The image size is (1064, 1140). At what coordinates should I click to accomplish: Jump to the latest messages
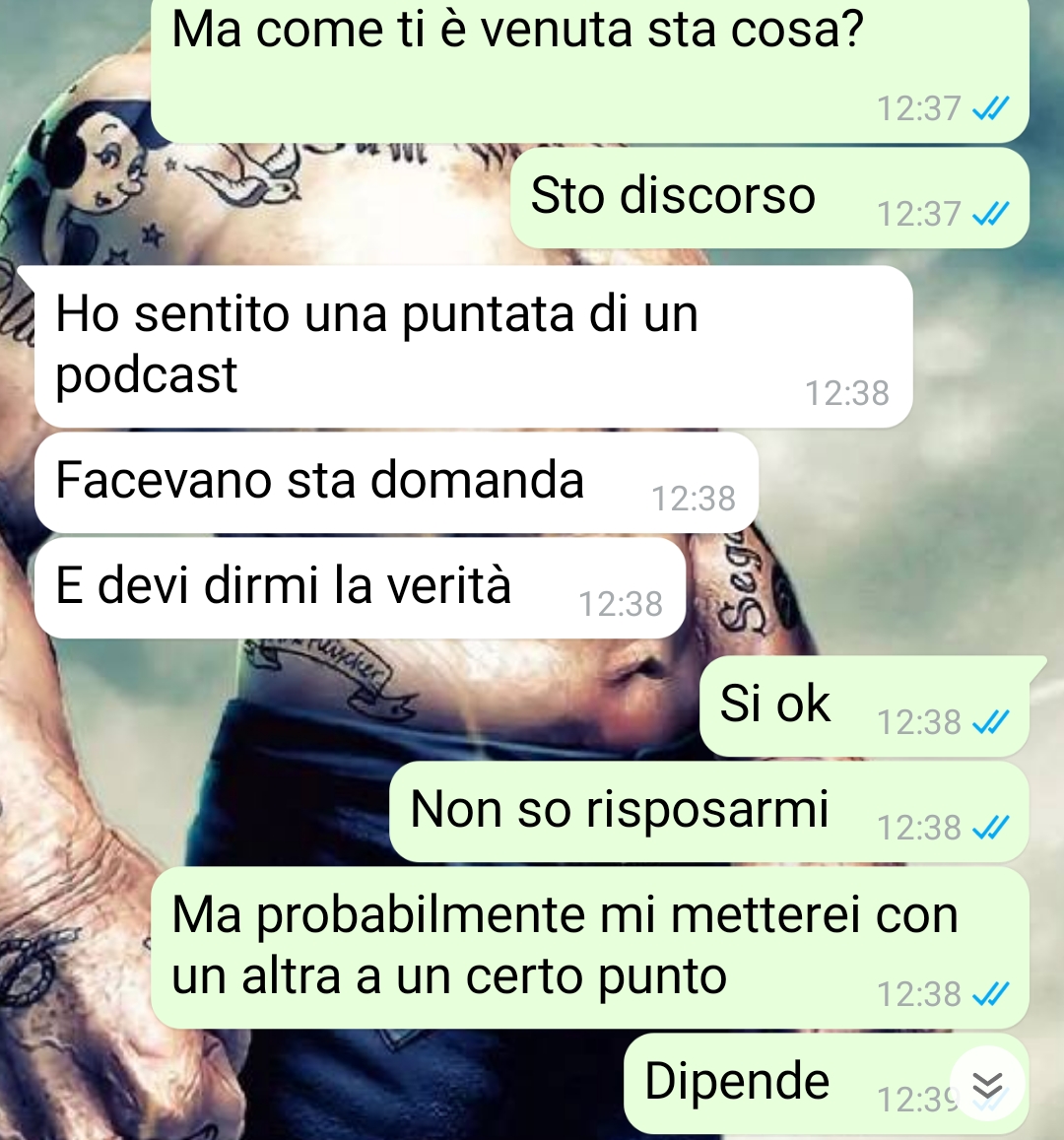click(x=987, y=1086)
